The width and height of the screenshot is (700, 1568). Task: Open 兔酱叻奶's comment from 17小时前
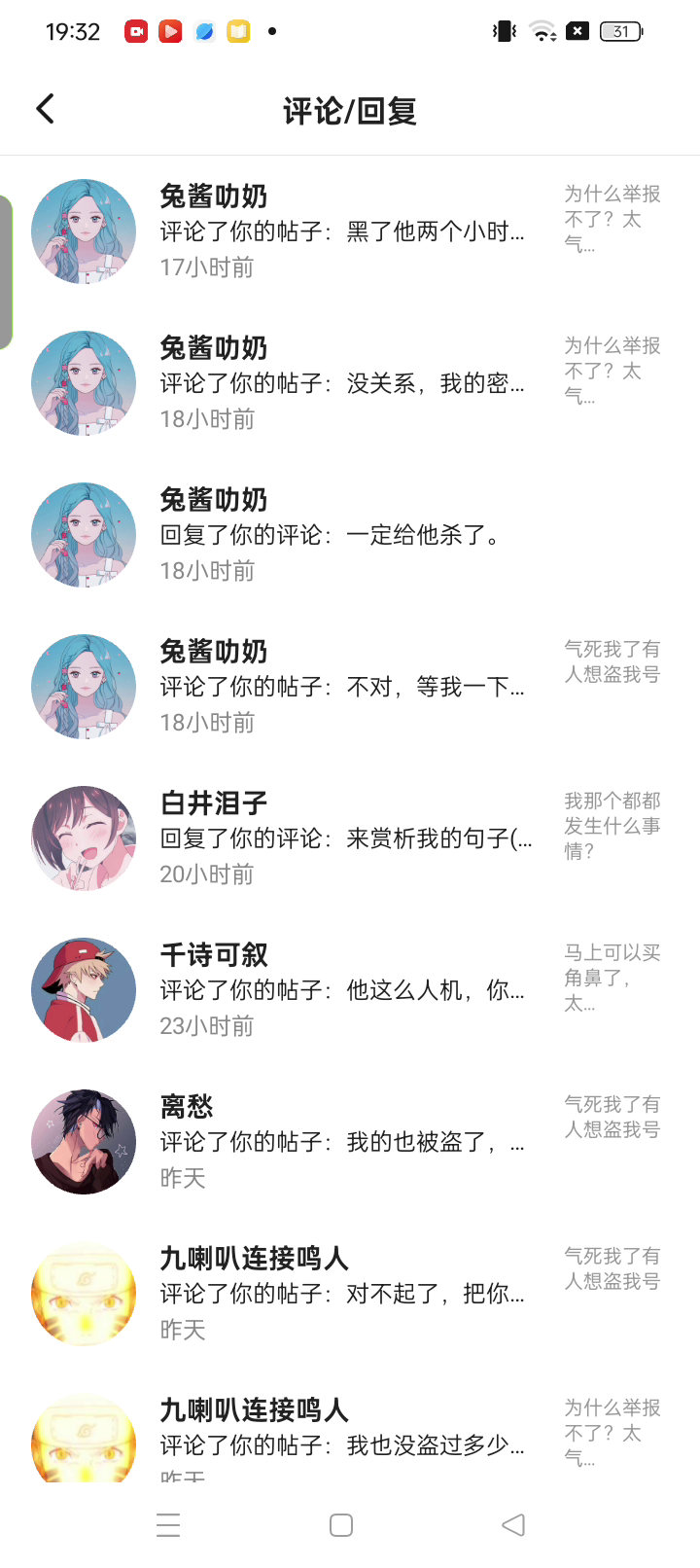pos(342,232)
